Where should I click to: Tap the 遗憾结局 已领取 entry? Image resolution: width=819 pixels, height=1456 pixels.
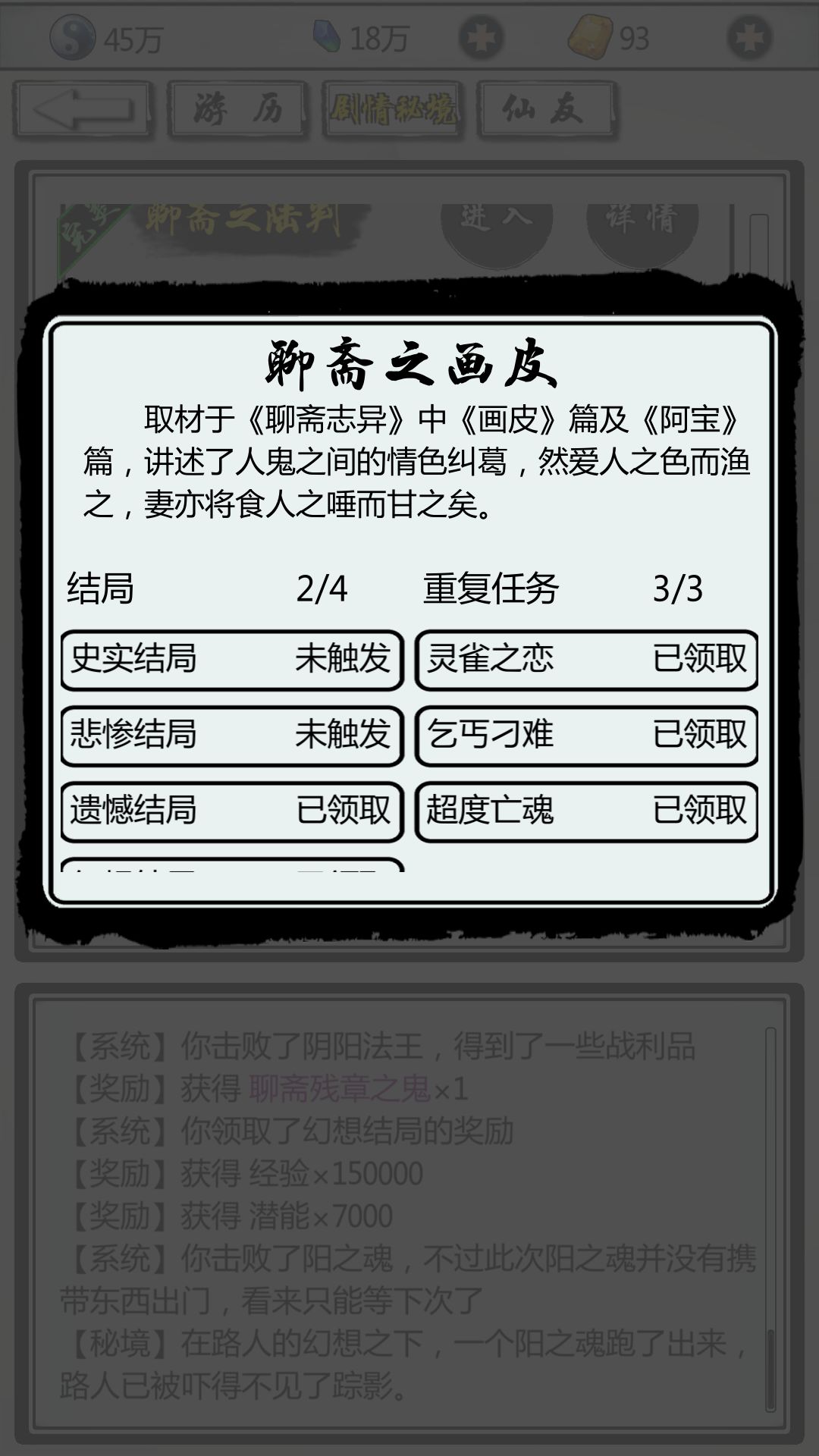point(232,811)
